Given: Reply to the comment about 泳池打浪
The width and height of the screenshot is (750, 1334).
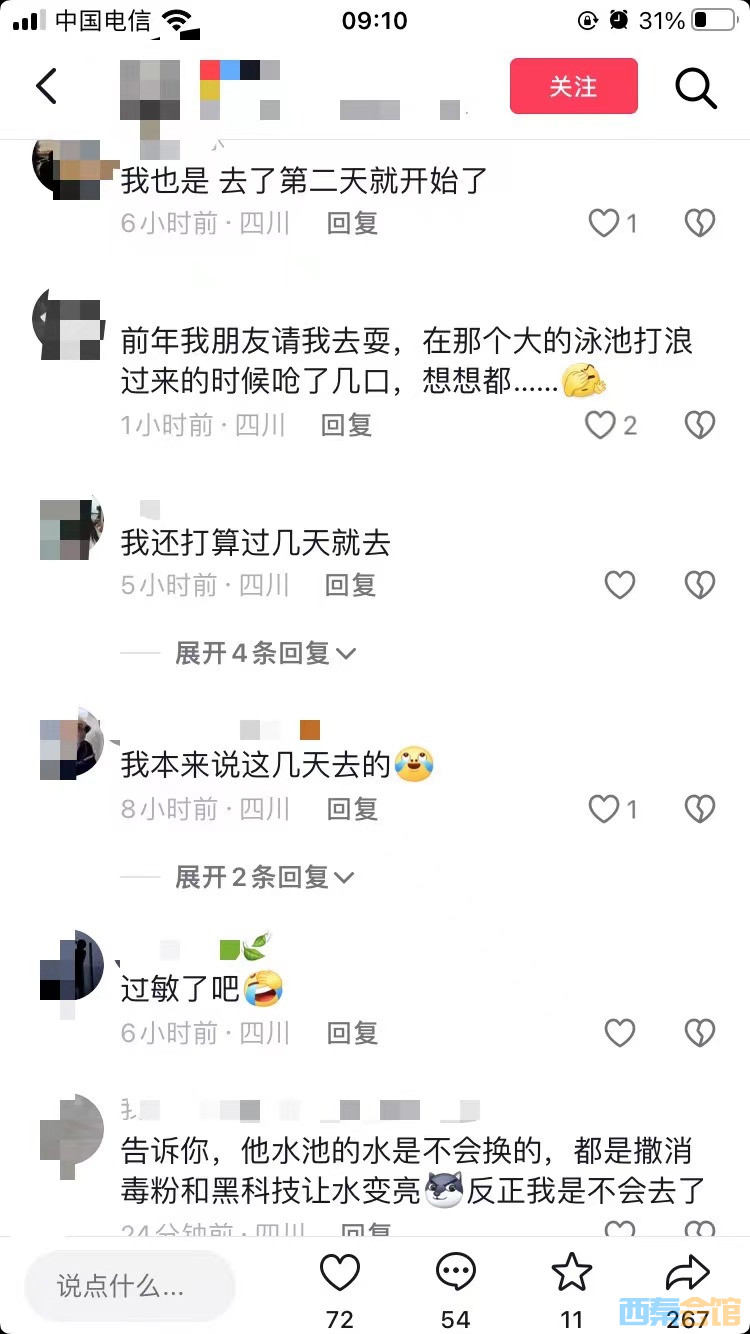Looking at the screenshot, I should [x=346, y=425].
